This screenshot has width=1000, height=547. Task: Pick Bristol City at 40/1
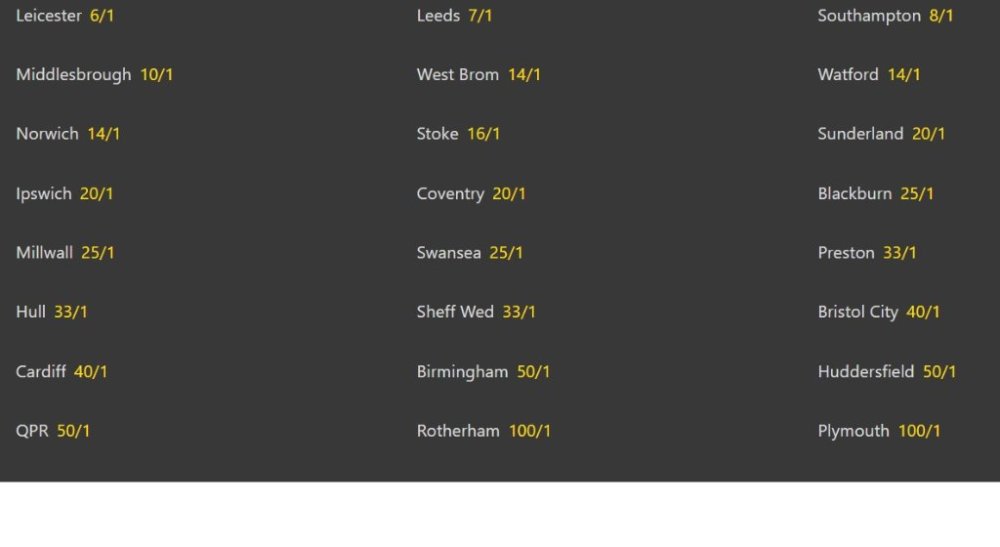[923, 312]
